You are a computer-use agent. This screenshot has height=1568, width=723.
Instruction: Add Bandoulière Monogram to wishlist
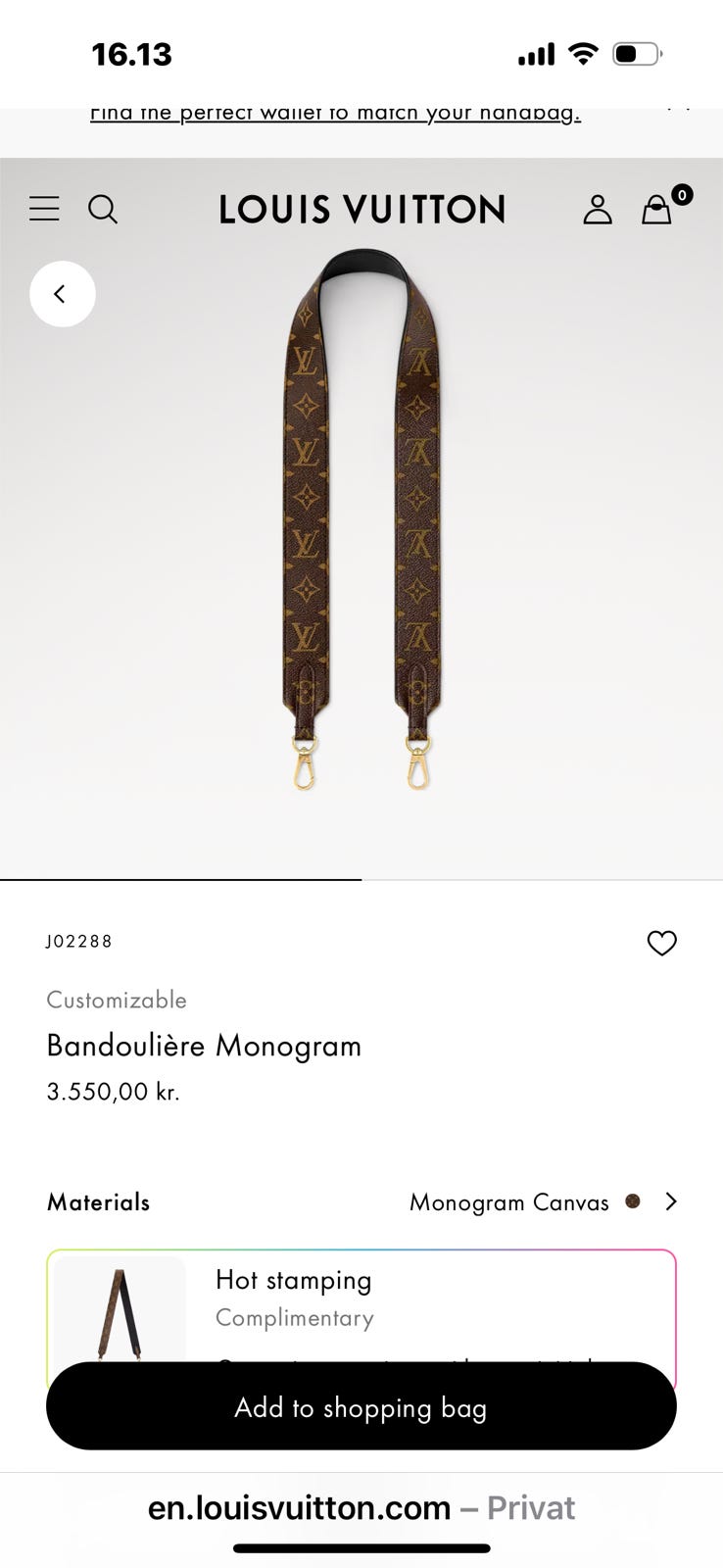[x=662, y=943]
